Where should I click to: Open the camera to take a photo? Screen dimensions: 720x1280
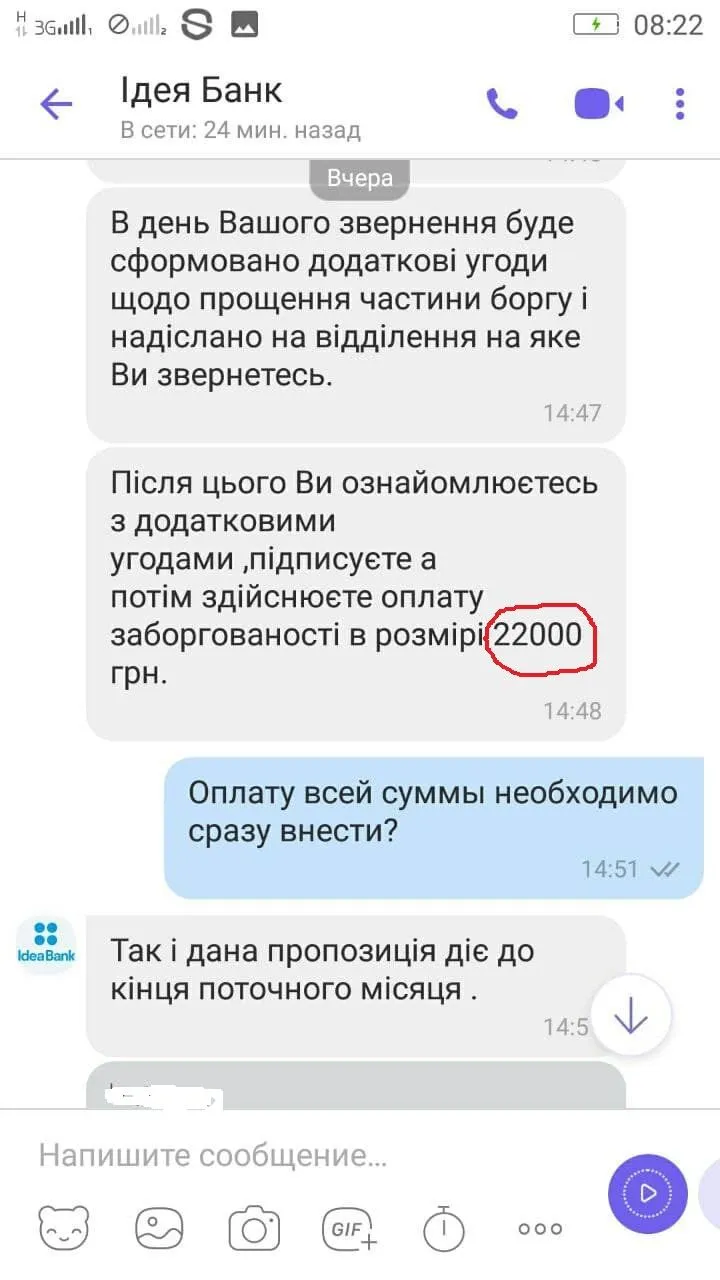click(x=254, y=1228)
